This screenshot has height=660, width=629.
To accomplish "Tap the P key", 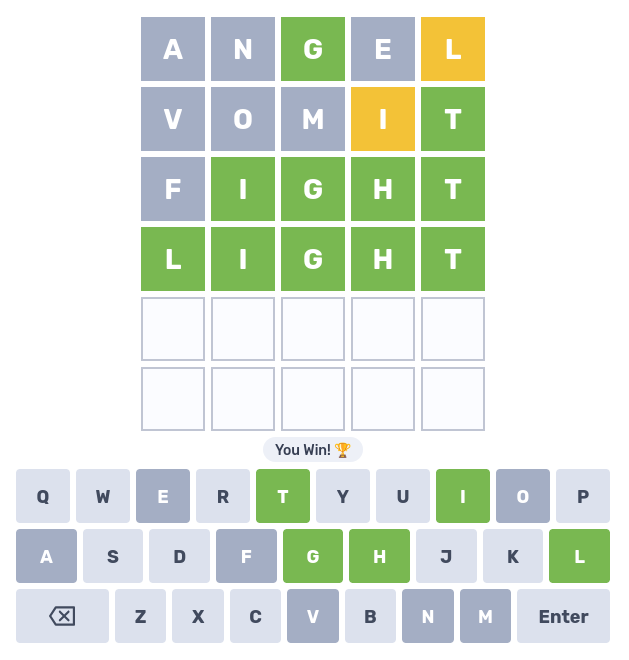I will [x=583, y=496].
